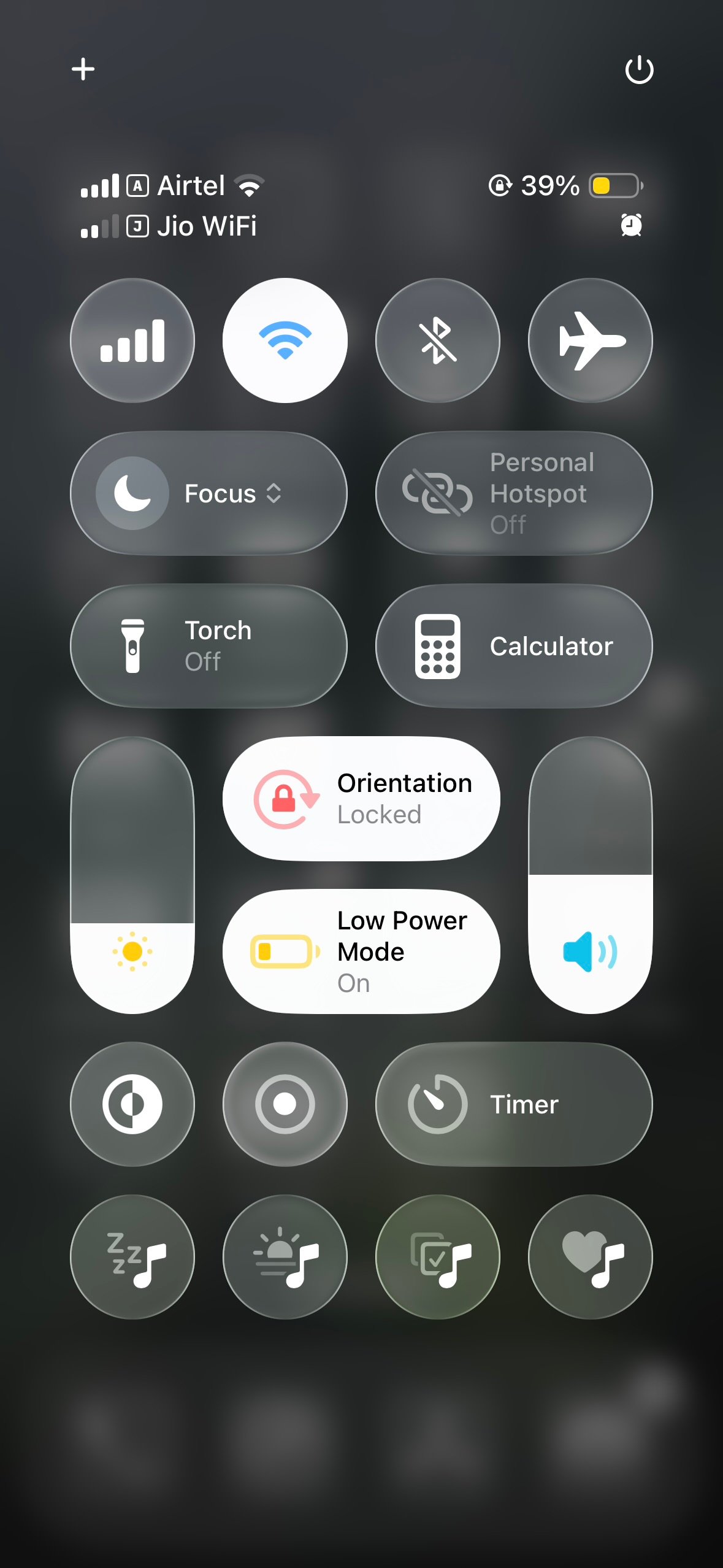This screenshot has height=1568, width=723.
Task: Play the sunrise music shortcut
Action: [285, 1256]
